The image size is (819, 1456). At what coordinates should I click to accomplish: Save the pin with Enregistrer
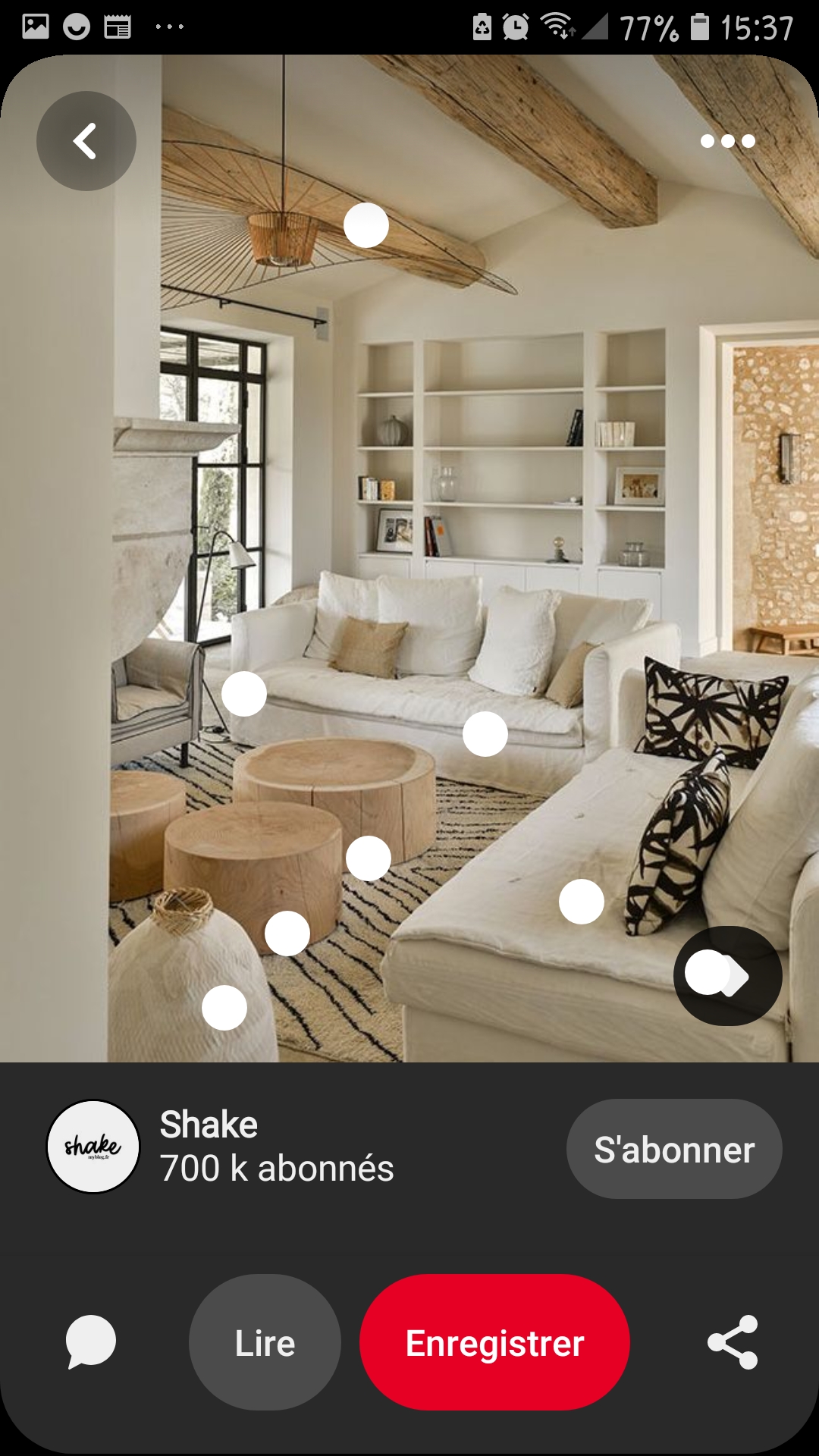pos(494,1342)
